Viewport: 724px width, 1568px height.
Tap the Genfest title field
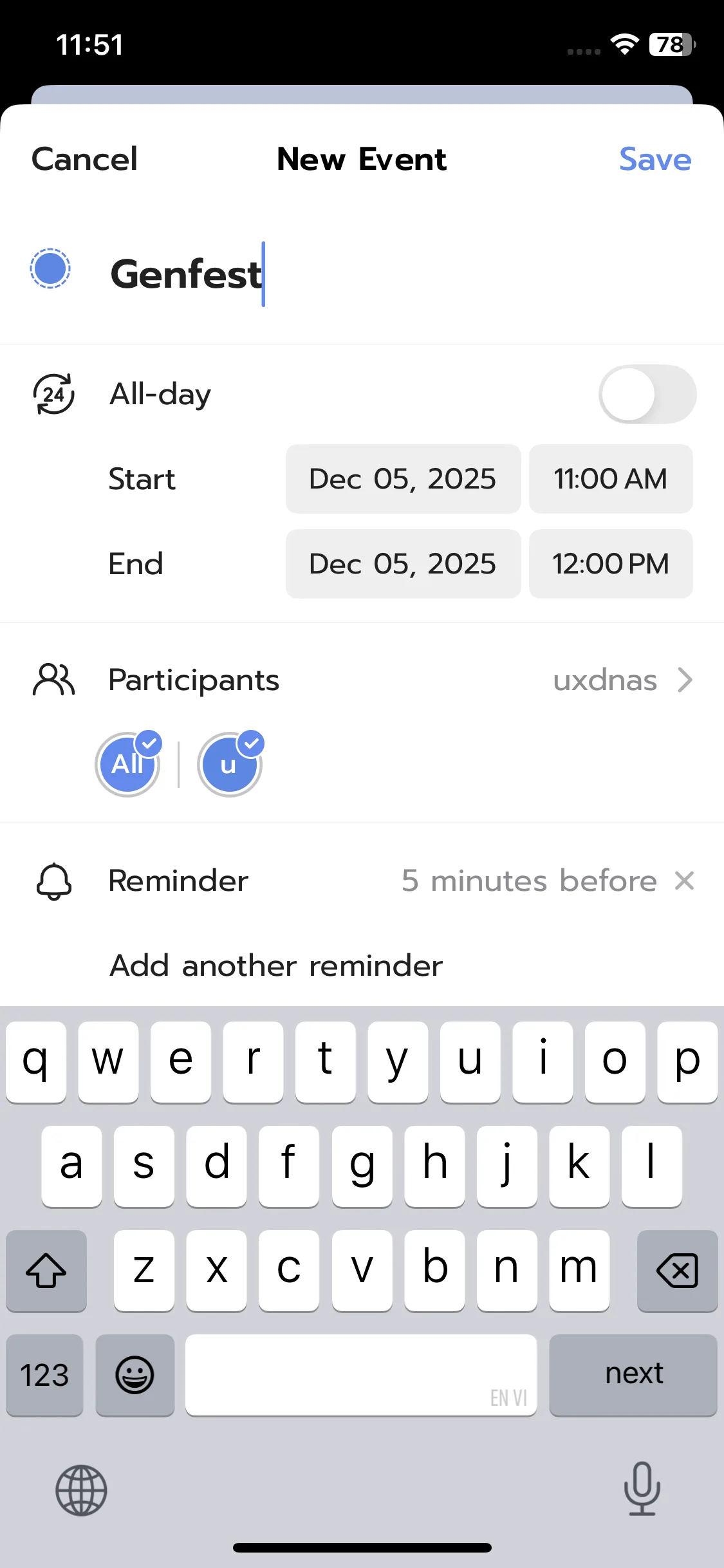(386, 274)
